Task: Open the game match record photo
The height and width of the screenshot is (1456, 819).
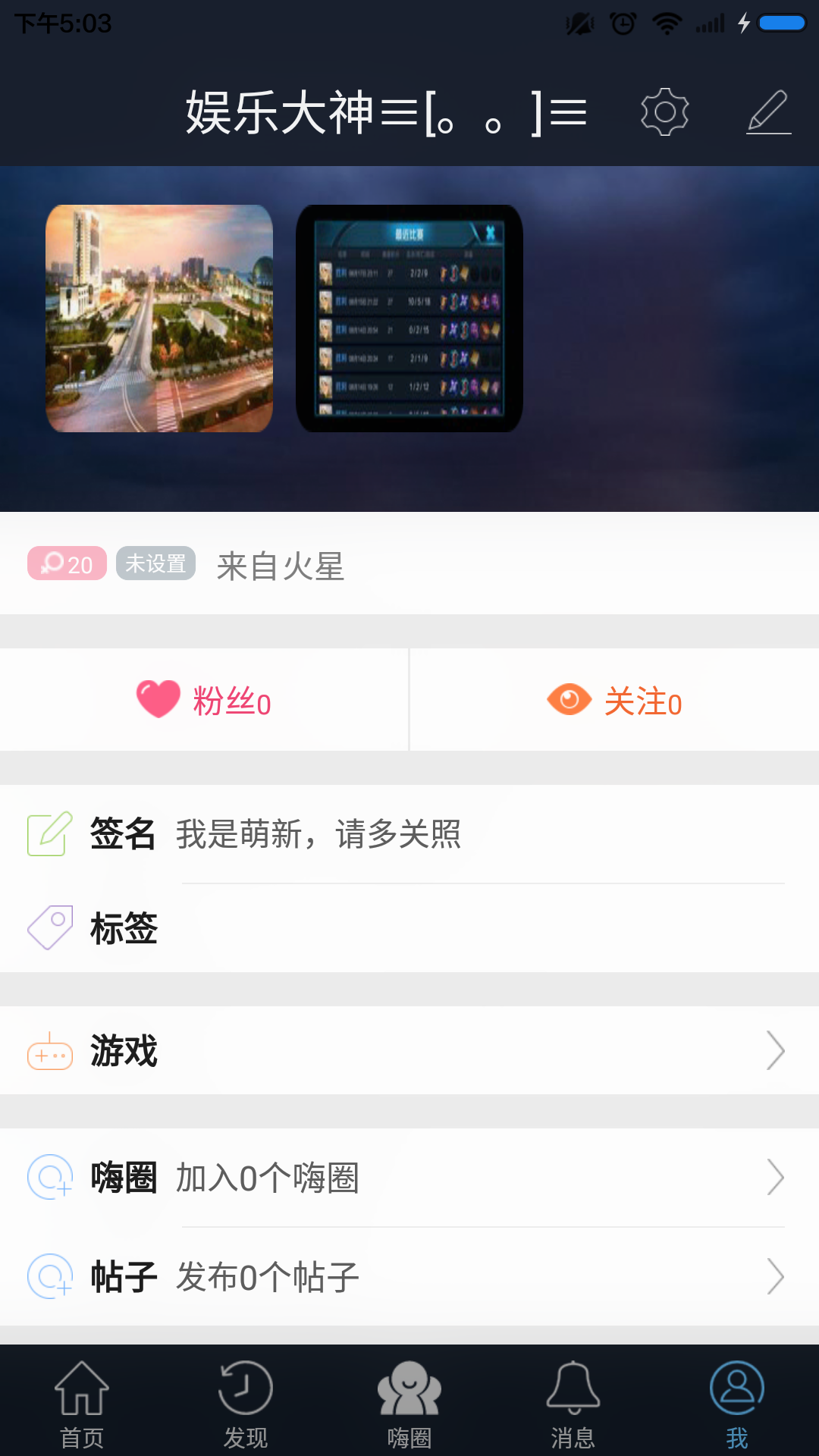Action: pos(409,318)
